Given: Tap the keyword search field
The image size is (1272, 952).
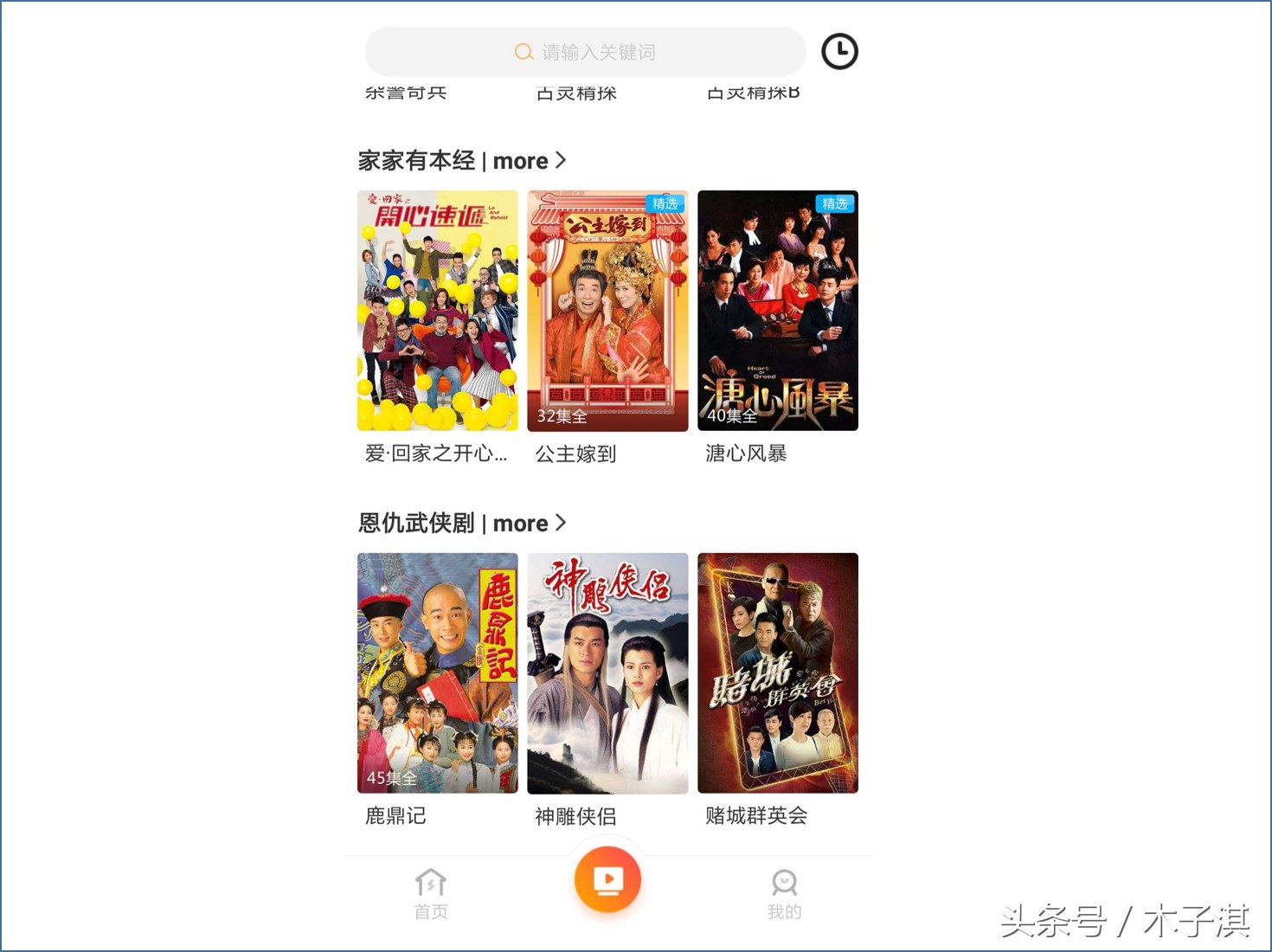Looking at the screenshot, I should coord(585,52).
